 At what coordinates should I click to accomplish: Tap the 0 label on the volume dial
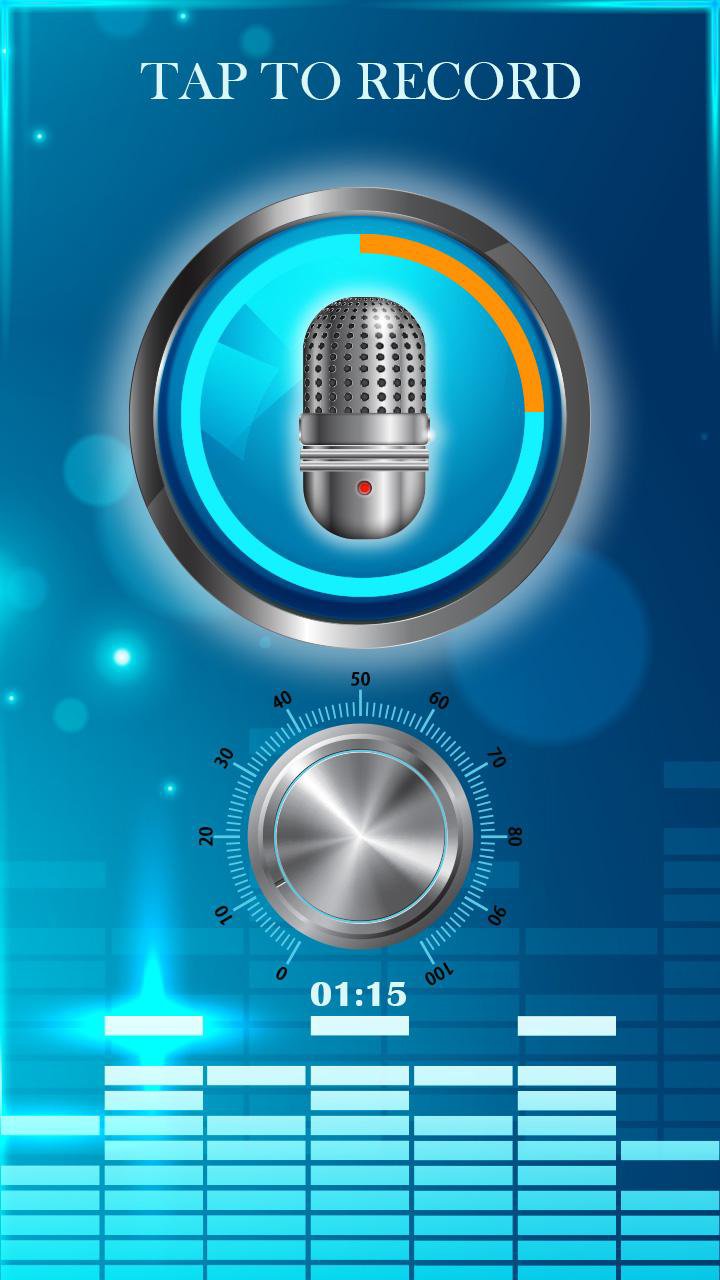pos(281,972)
